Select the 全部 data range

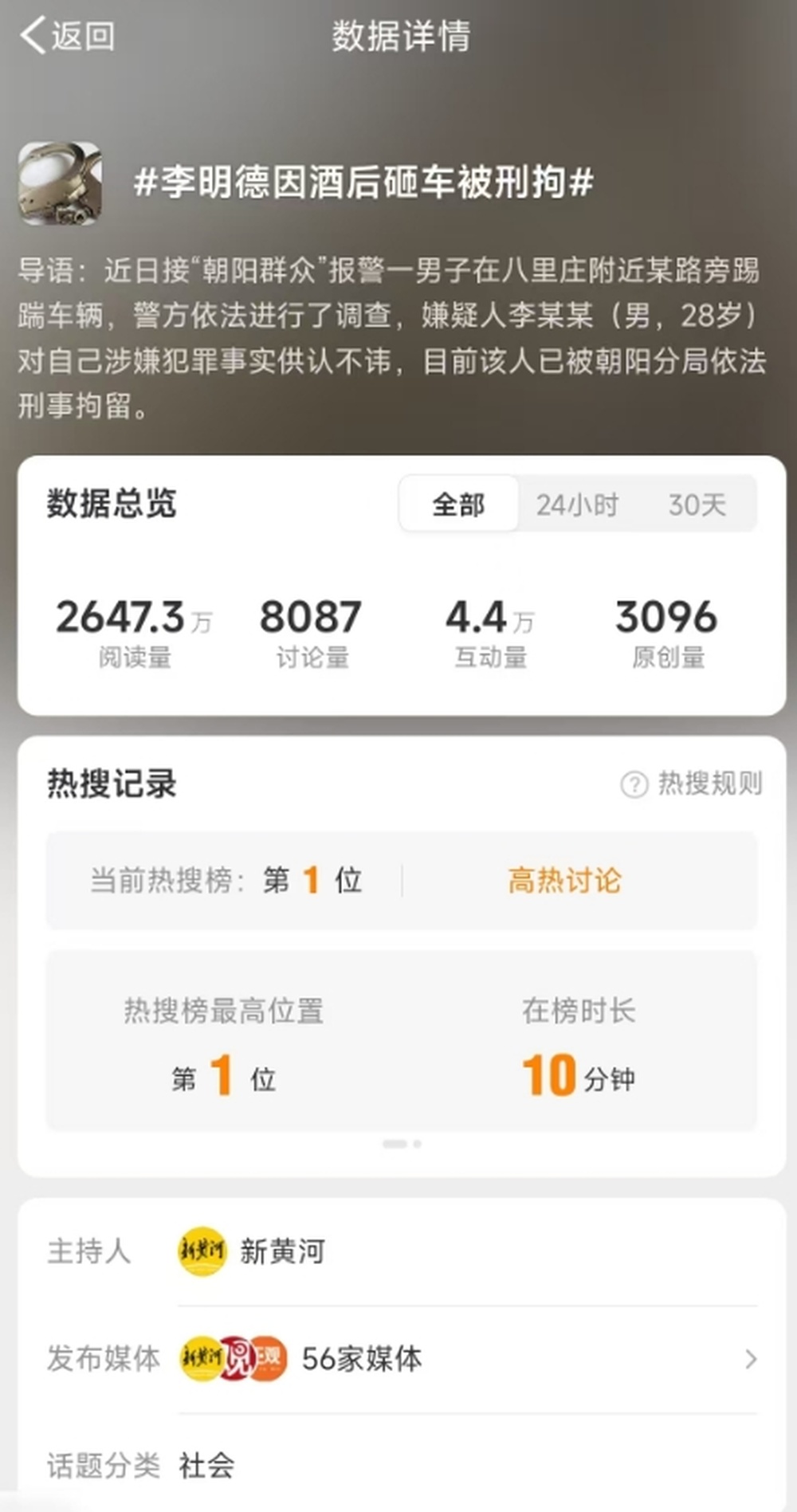pyautogui.click(x=458, y=505)
